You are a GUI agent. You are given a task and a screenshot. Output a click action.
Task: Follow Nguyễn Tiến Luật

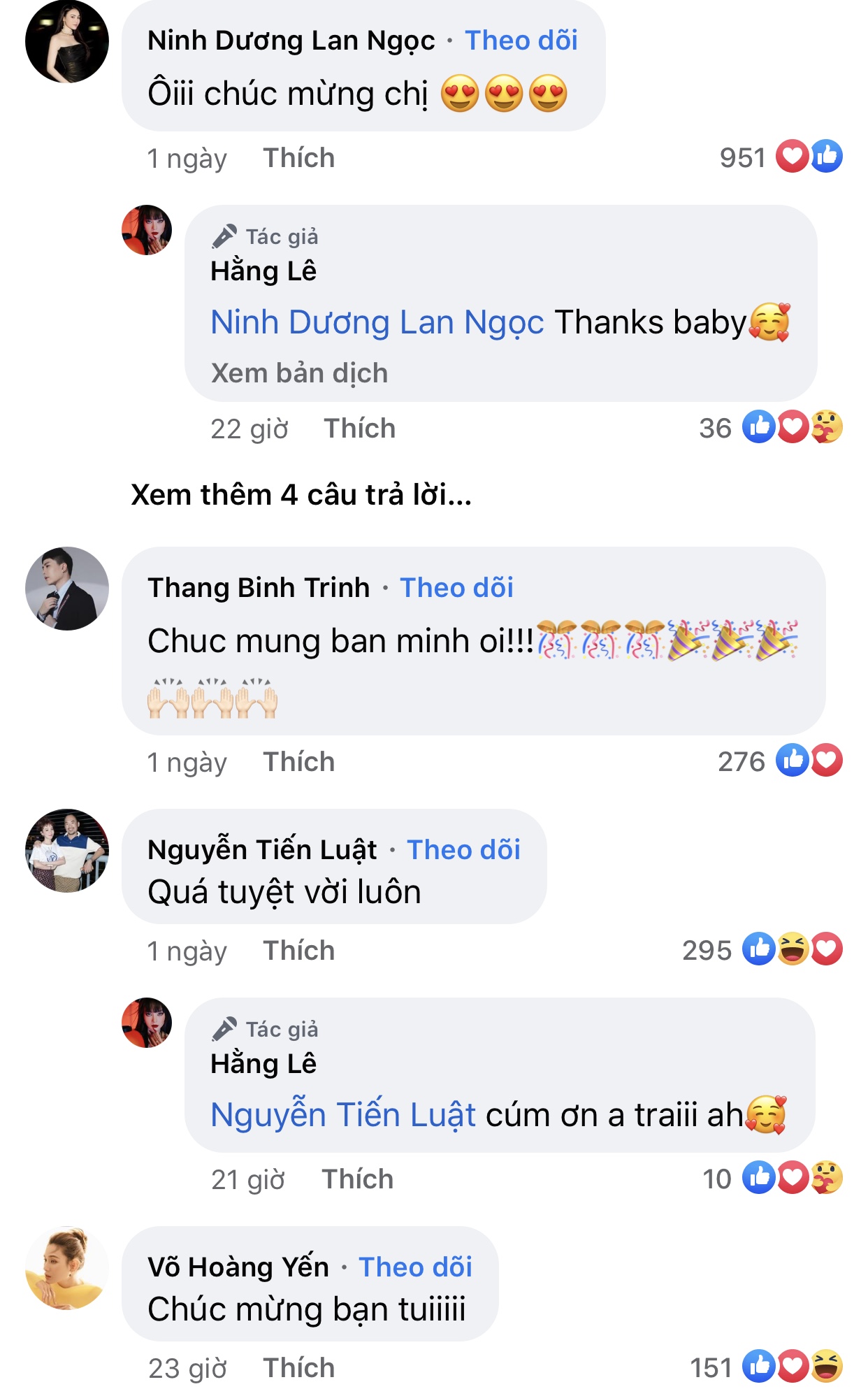click(x=463, y=850)
